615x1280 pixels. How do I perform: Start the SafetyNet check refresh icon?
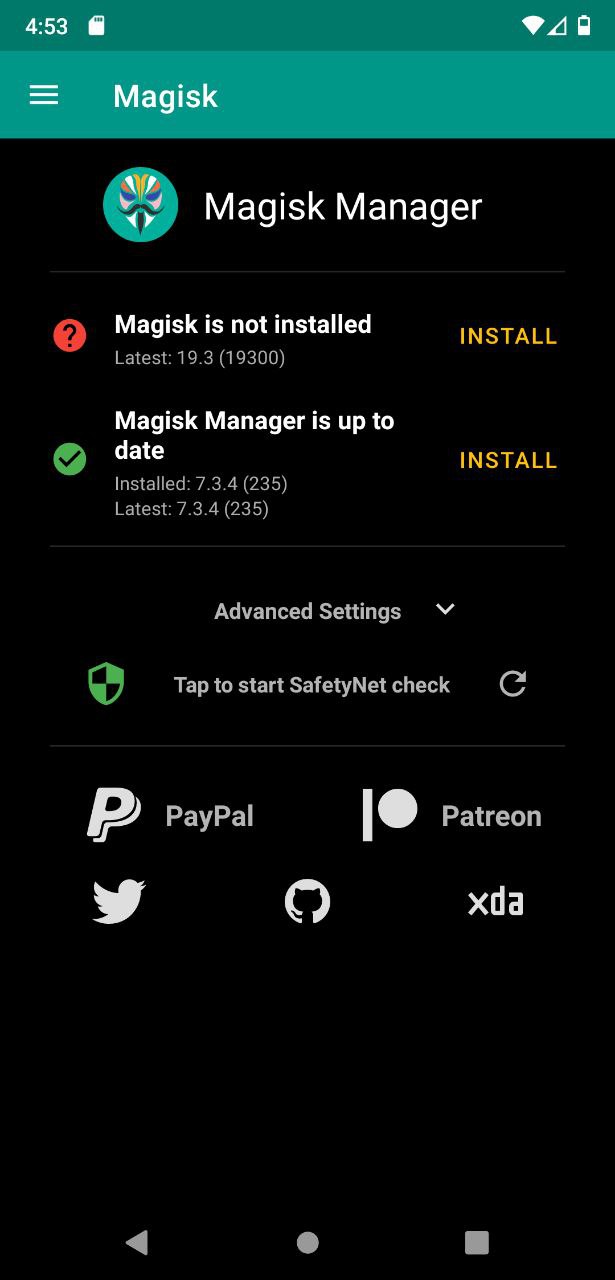click(x=513, y=684)
